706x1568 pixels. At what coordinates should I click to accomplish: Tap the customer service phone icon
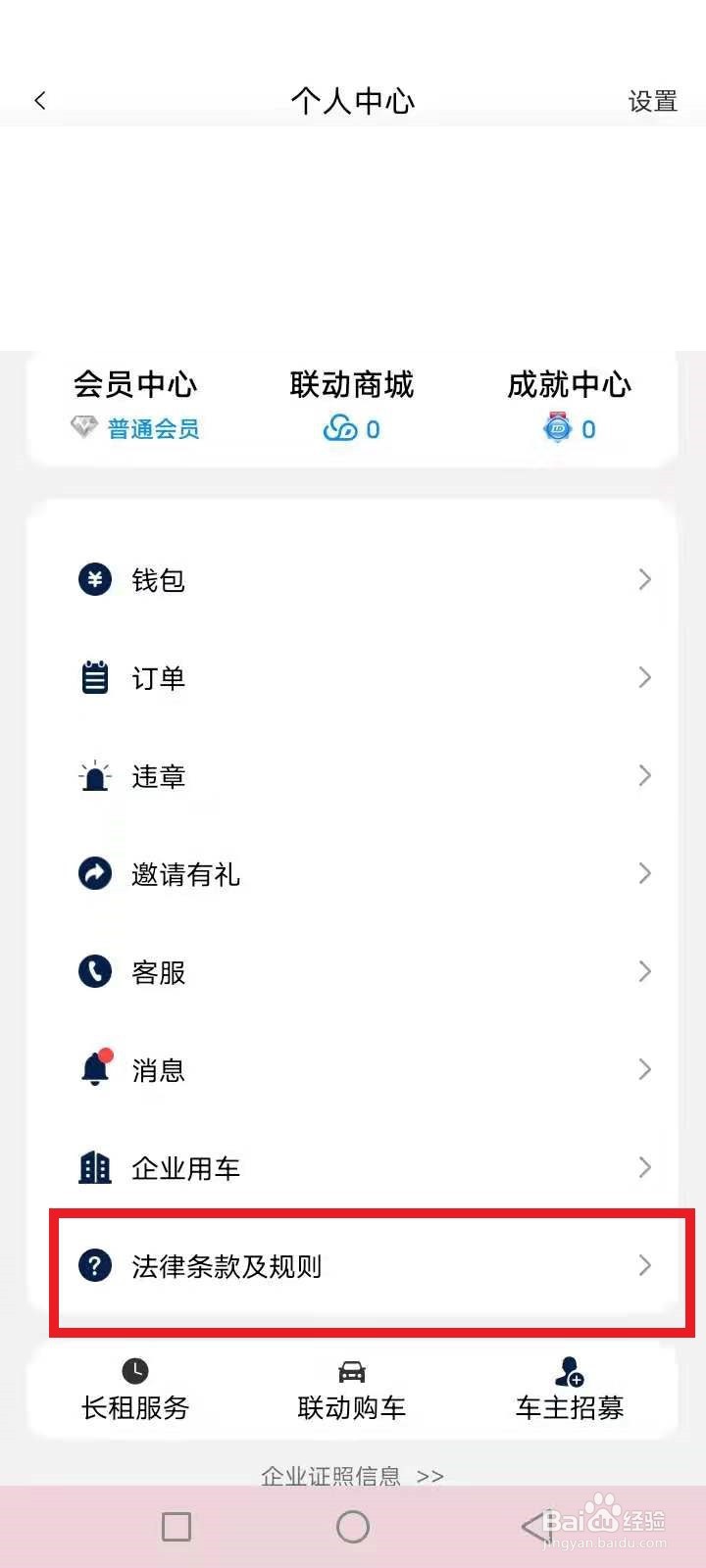pyautogui.click(x=94, y=971)
